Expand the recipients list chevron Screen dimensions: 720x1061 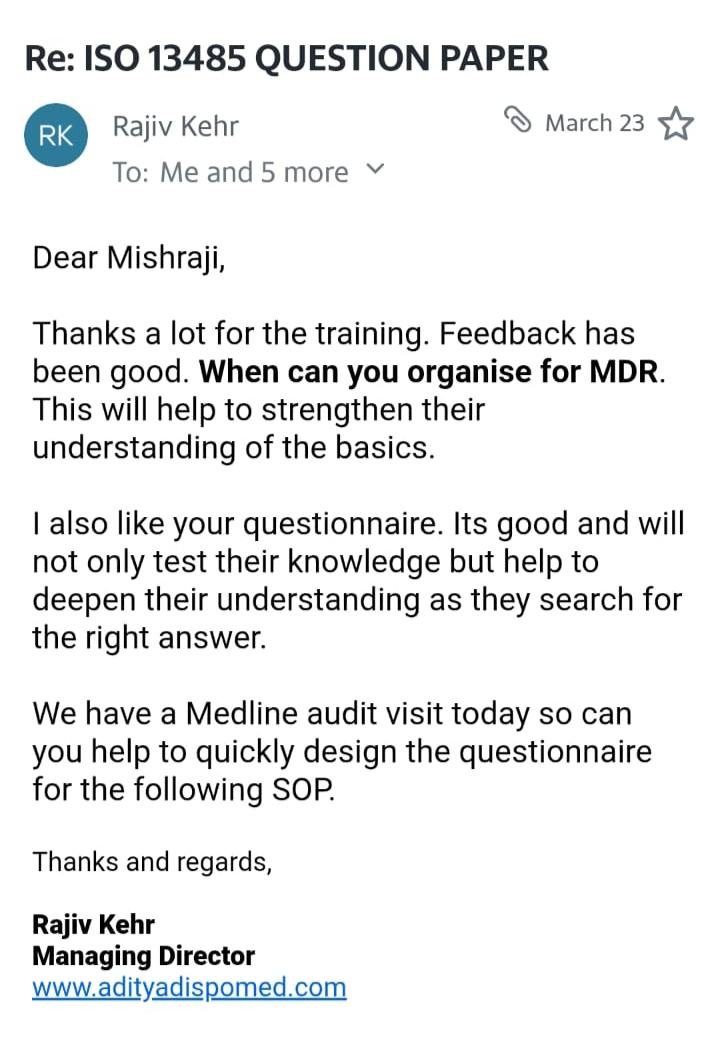[375, 170]
